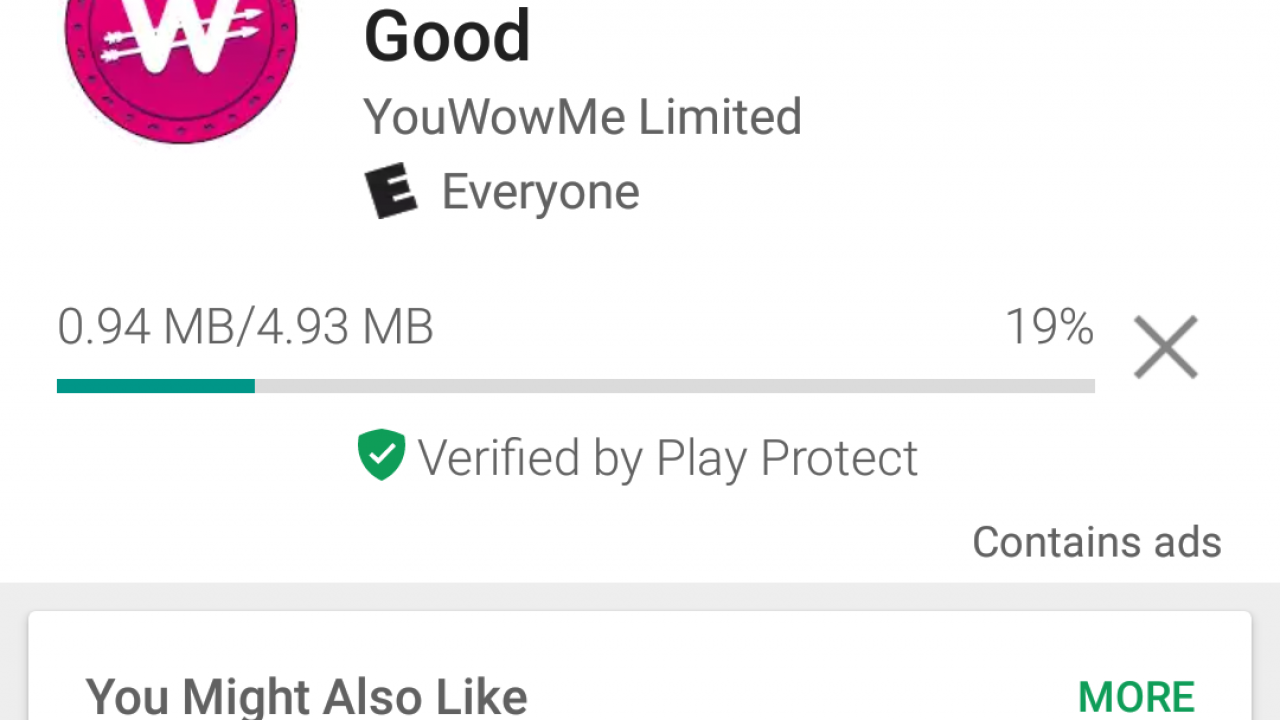1280x720 pixels.
Task: Open MORE in You Might Also Like
Action: pos(1136,696)
